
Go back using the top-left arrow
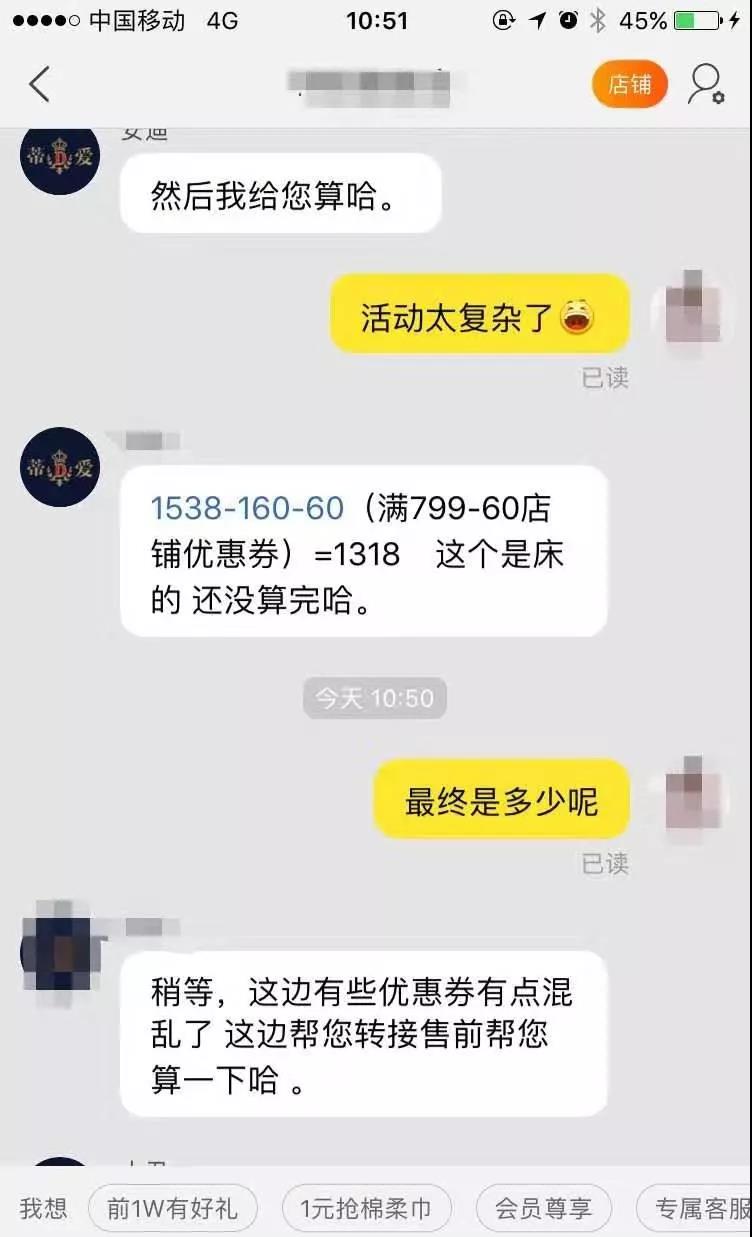pyautogui.click(x=39, y=85)
